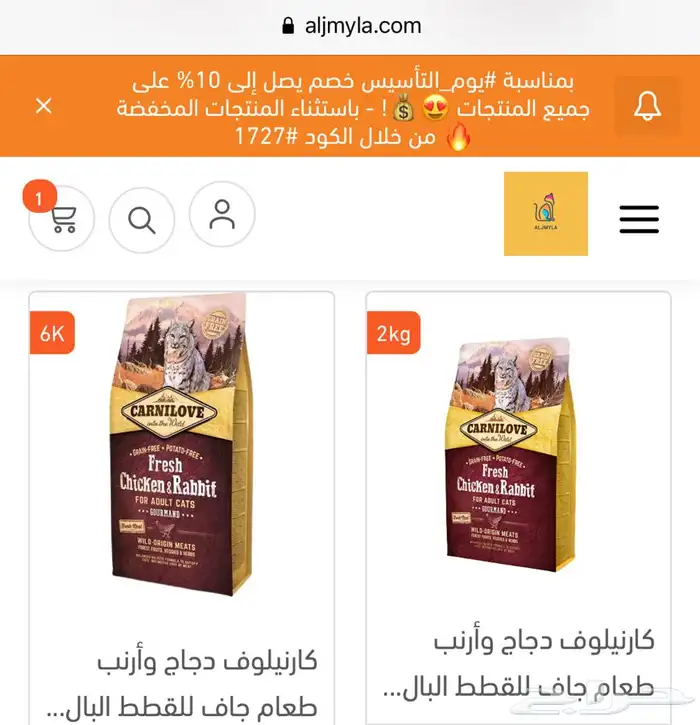Open the user account icon
Screen dimensions: 700x725
click(222, 214)
